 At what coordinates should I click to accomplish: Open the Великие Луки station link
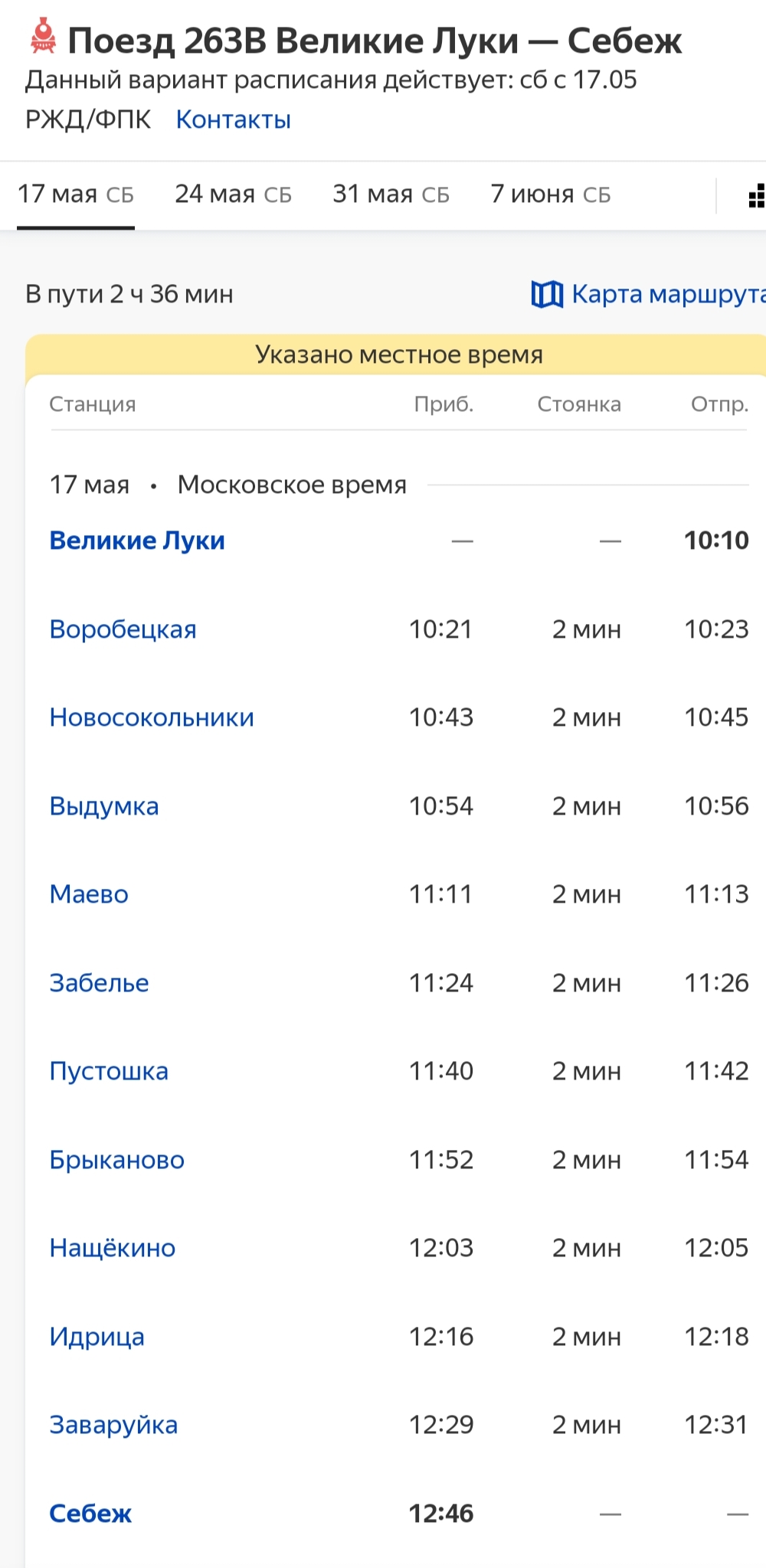(x=137, y=541)
